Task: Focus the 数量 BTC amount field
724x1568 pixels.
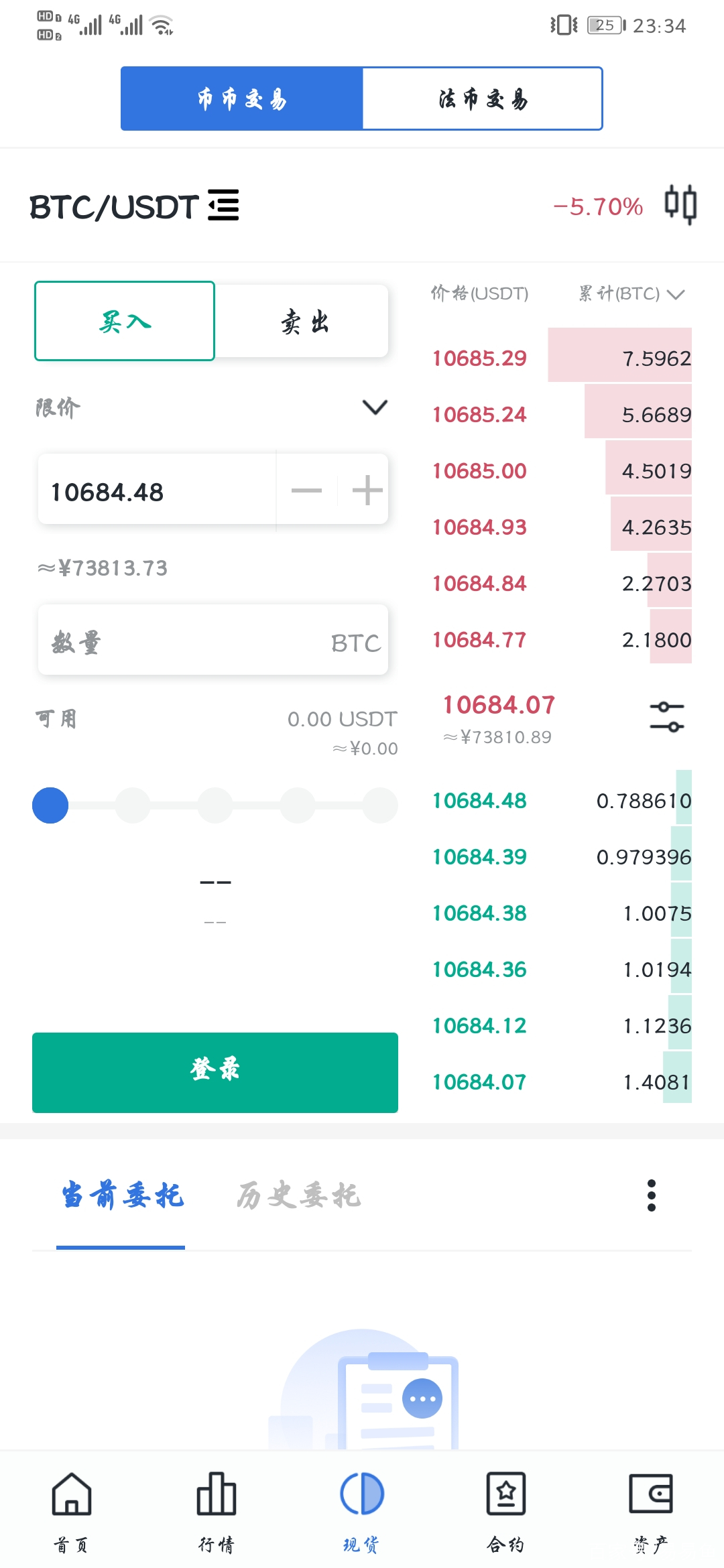Action: point(188,641)
